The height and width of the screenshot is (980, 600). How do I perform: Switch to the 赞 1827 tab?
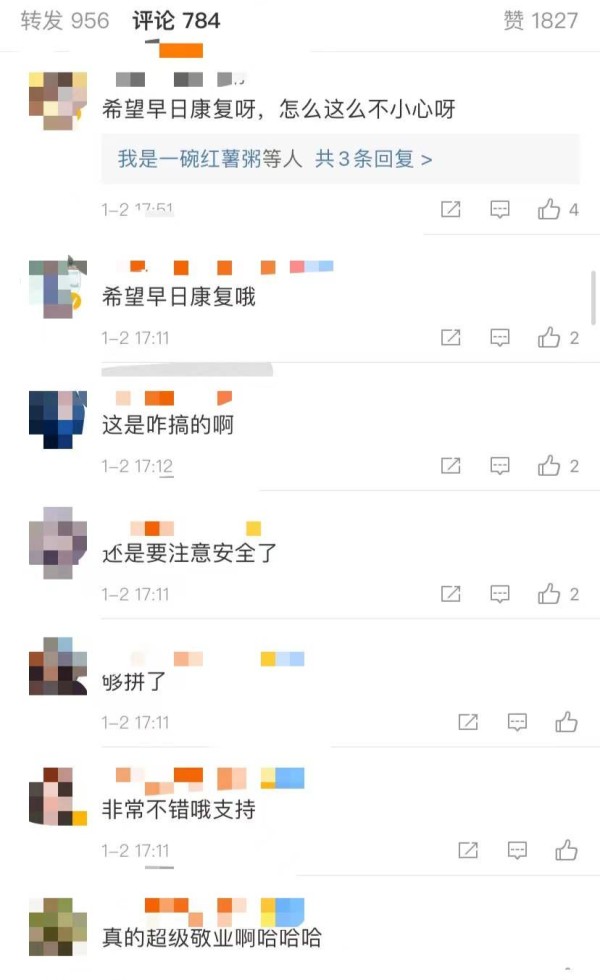tap(541, 21)
